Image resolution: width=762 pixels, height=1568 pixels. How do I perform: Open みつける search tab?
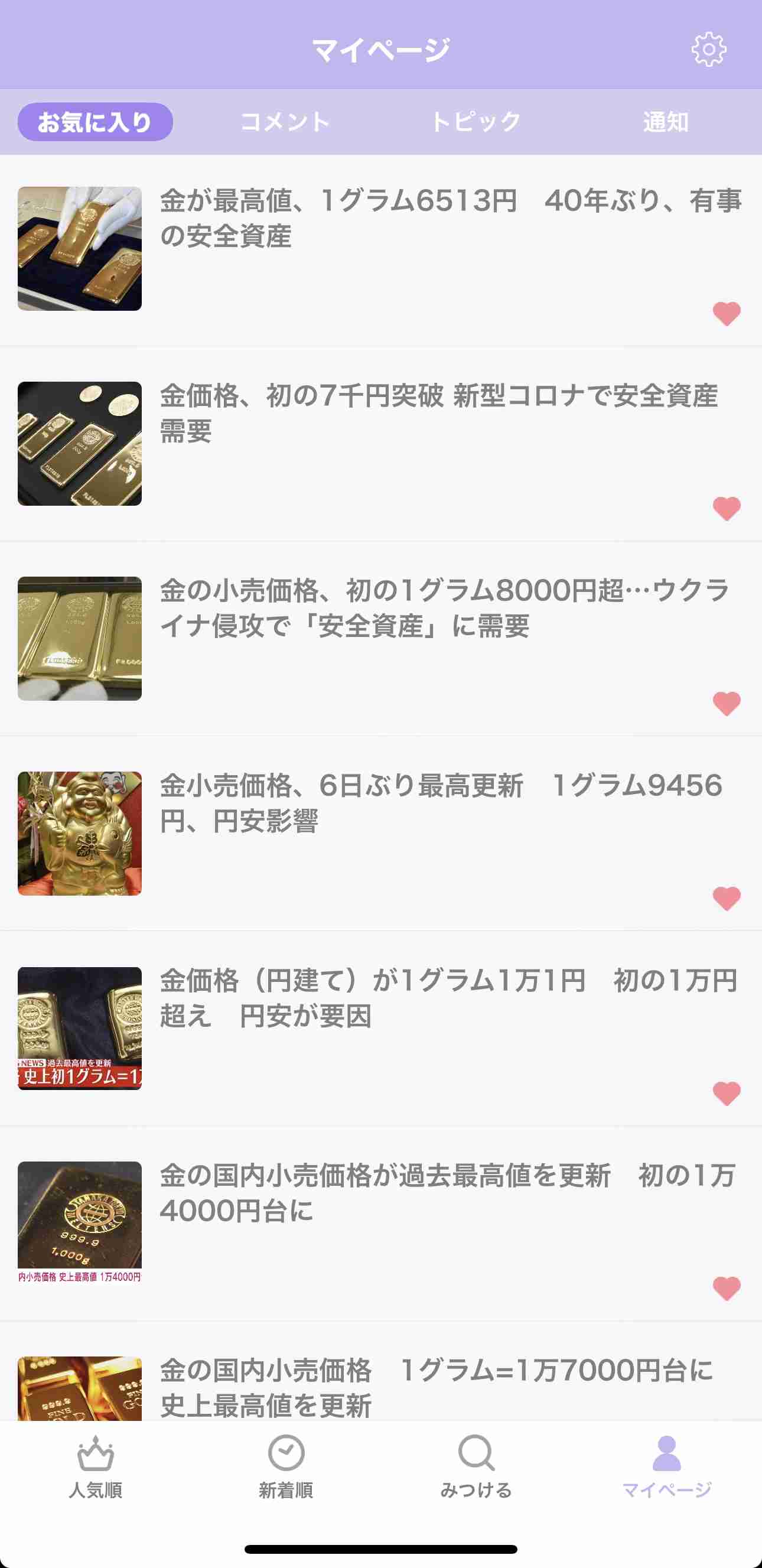[476, 1467]
